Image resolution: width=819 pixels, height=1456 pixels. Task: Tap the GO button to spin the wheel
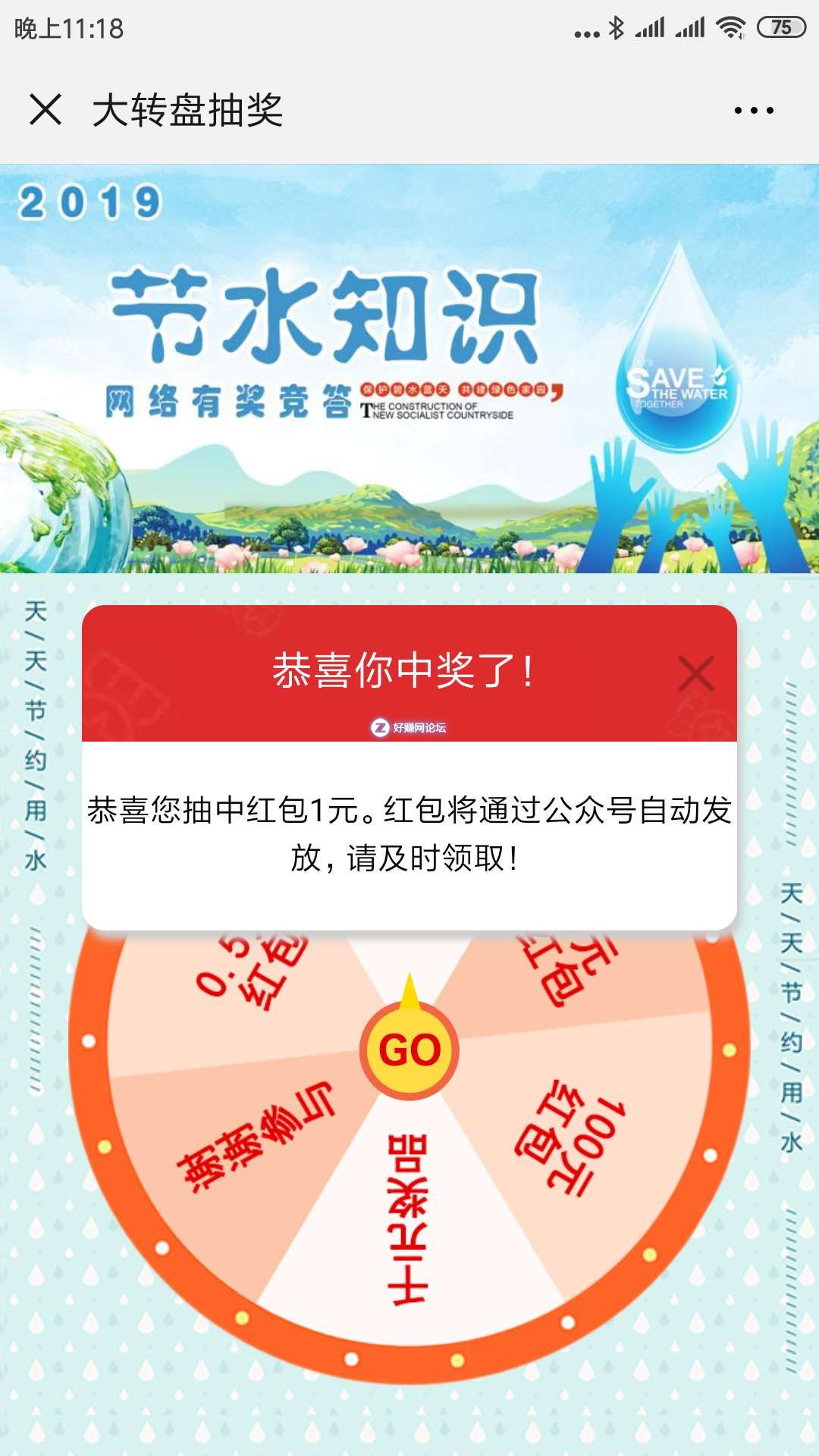[409, 1050]
